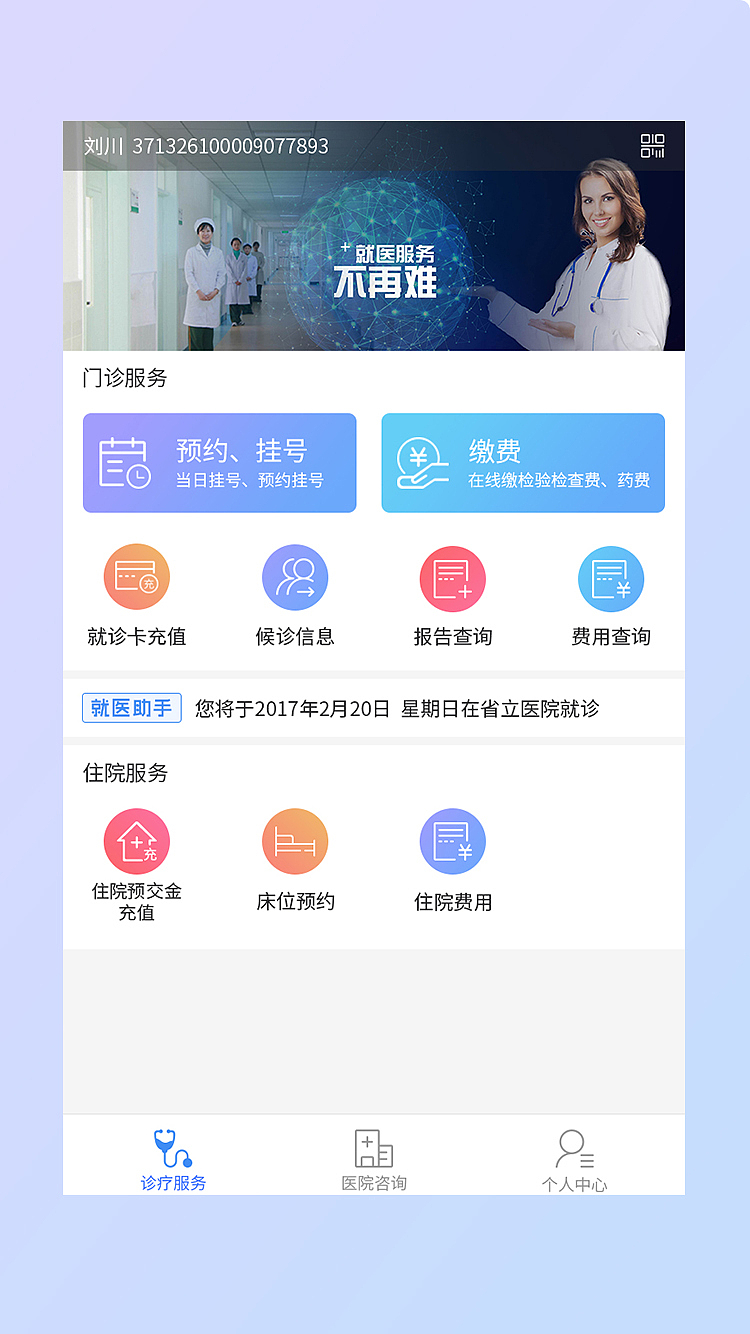750x1334 pixels.
Task: Open the 就医助手 assistant label
Action: click(131, 707)
